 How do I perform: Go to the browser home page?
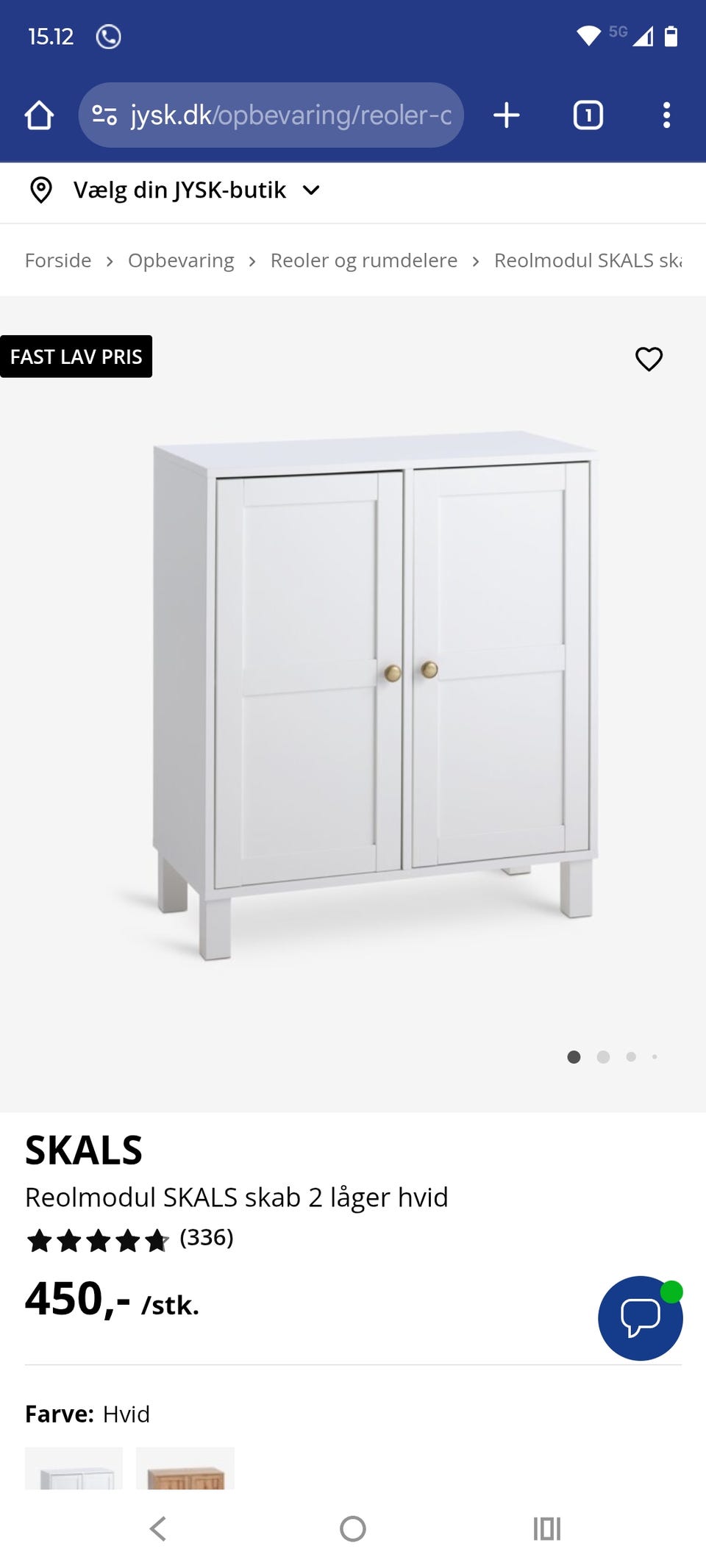pos(39,115)
